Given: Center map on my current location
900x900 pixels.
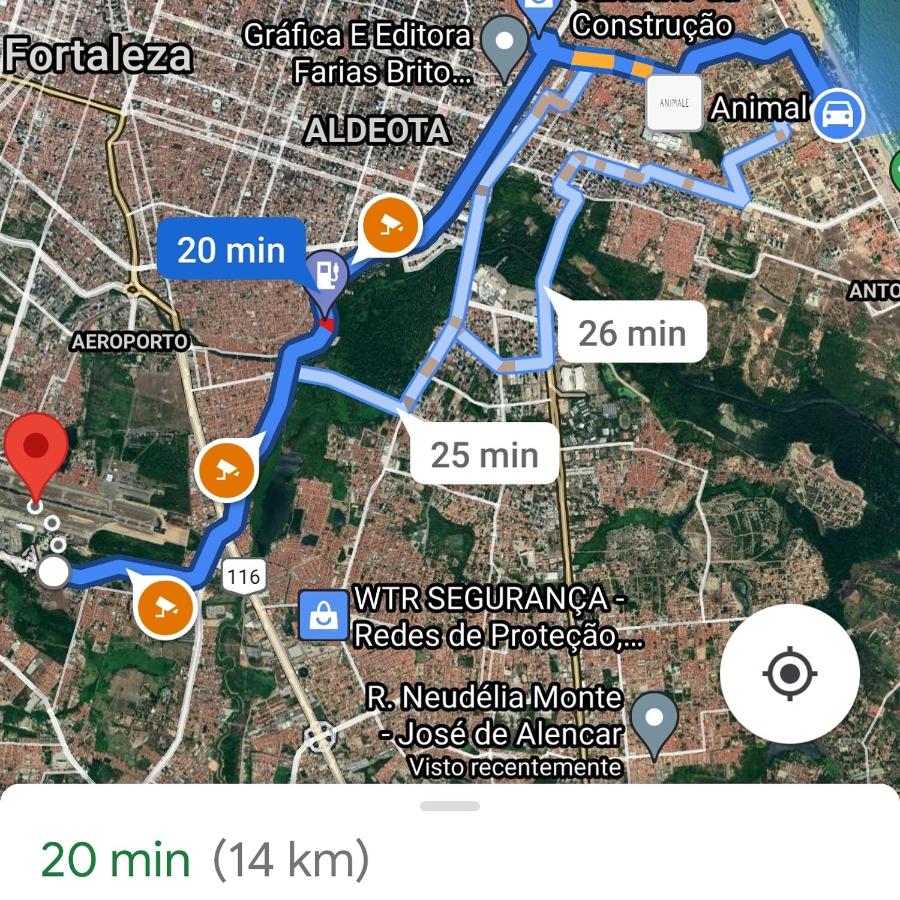Looking at the screenshot, I should (x=789, y=674).
